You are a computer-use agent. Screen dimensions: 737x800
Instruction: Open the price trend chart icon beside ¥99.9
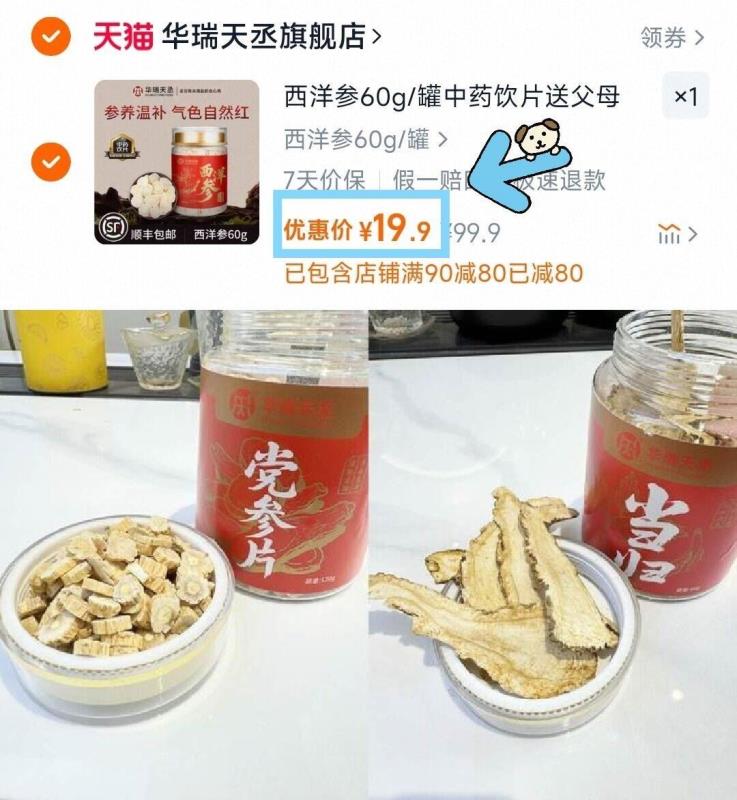670,232
